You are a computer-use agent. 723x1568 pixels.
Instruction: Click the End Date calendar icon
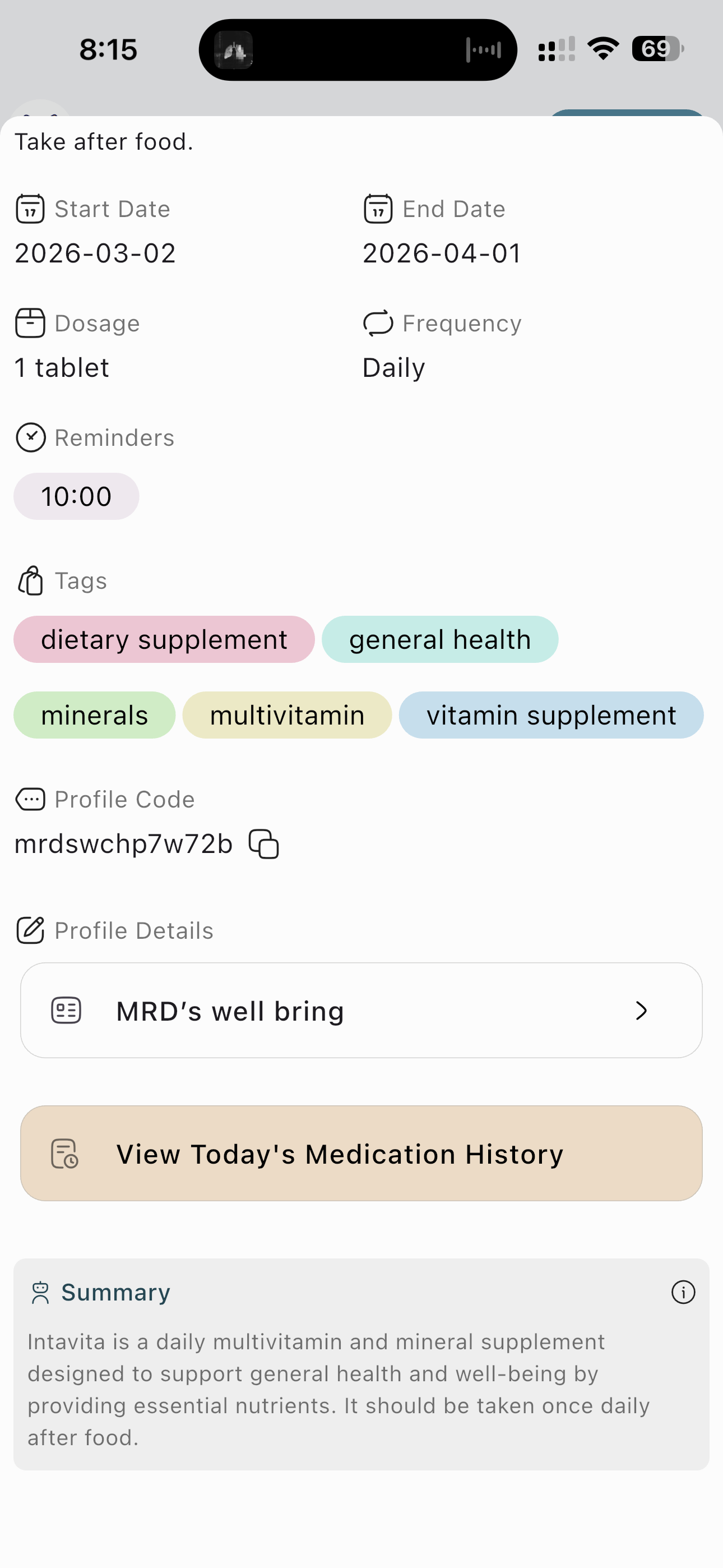coord(378,209)
